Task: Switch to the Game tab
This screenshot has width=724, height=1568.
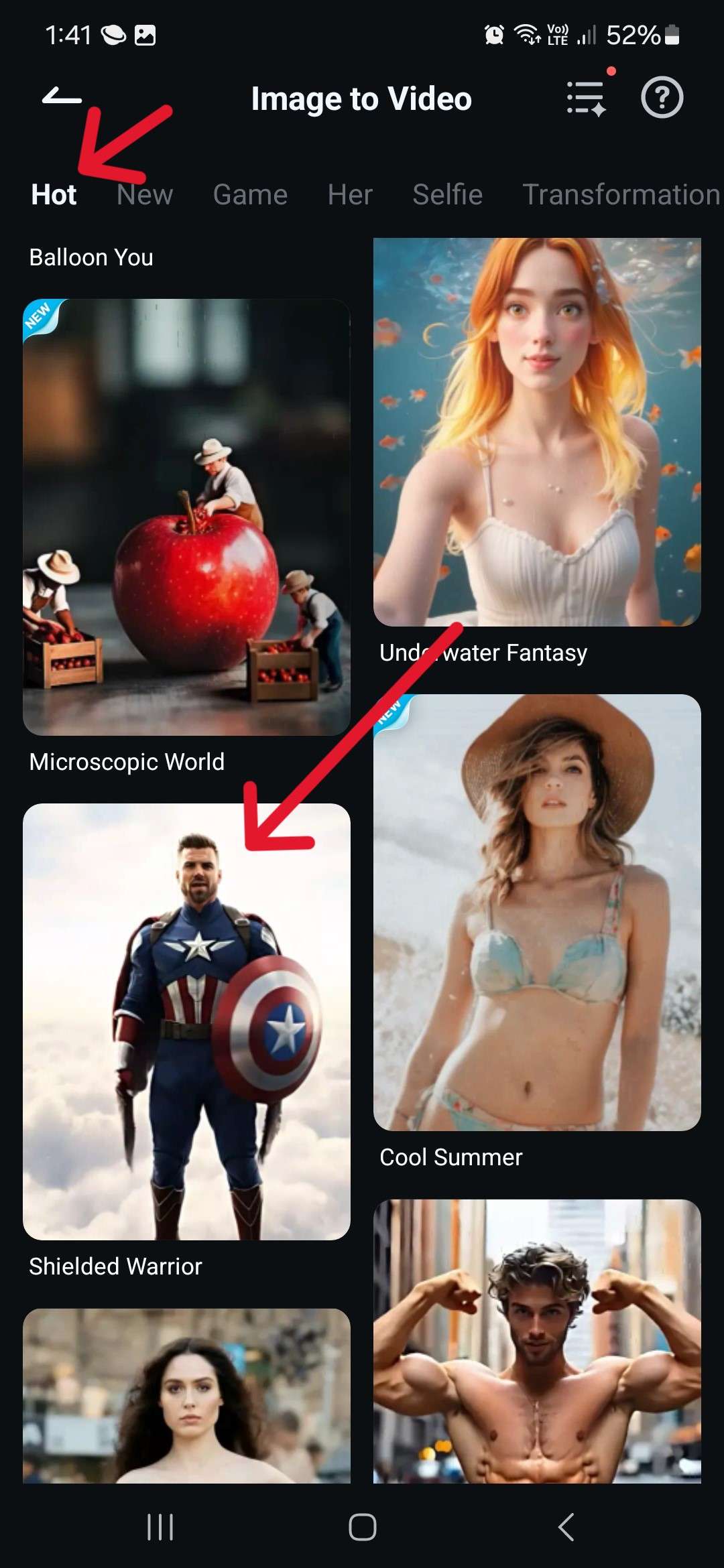Action: (250, 195)
